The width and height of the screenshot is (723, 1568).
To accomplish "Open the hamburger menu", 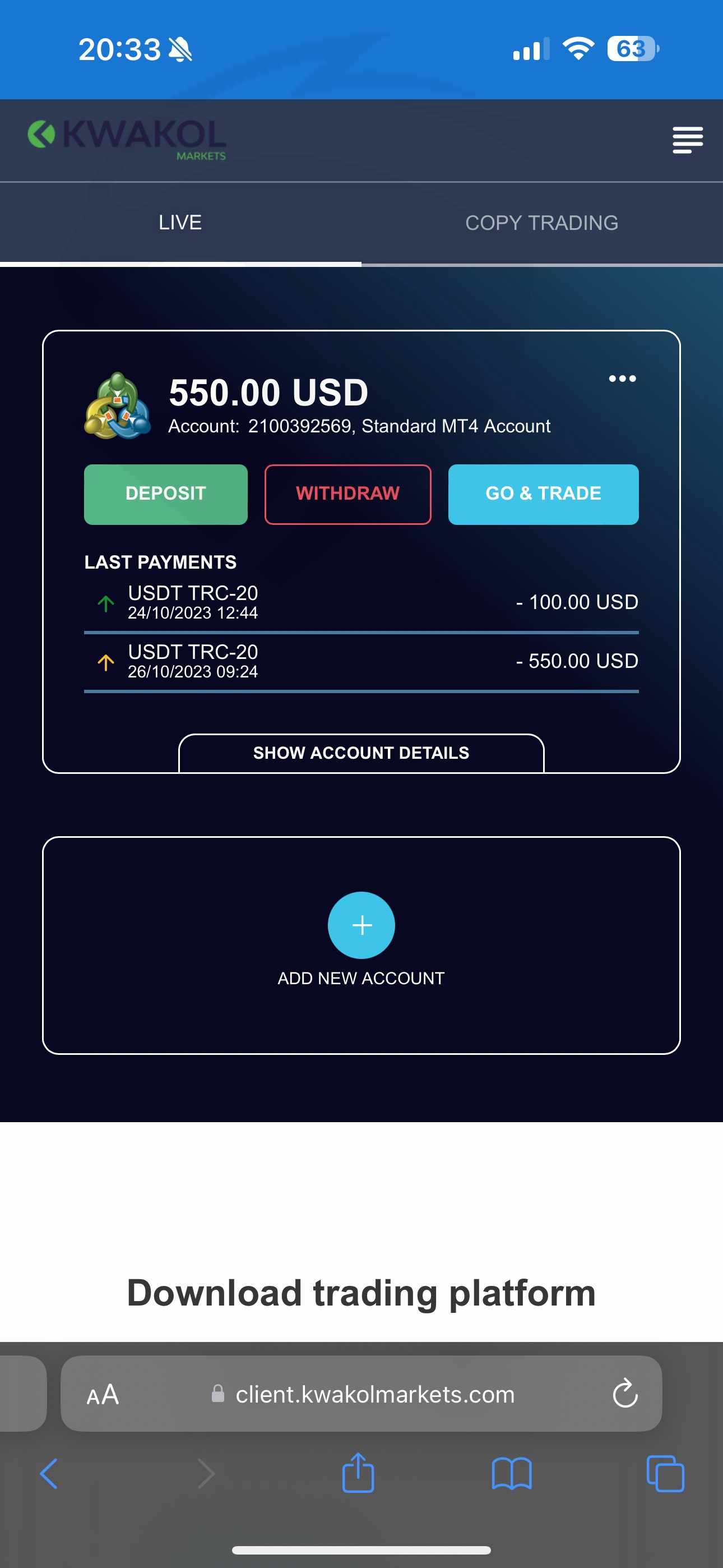I will pos(688,140).
